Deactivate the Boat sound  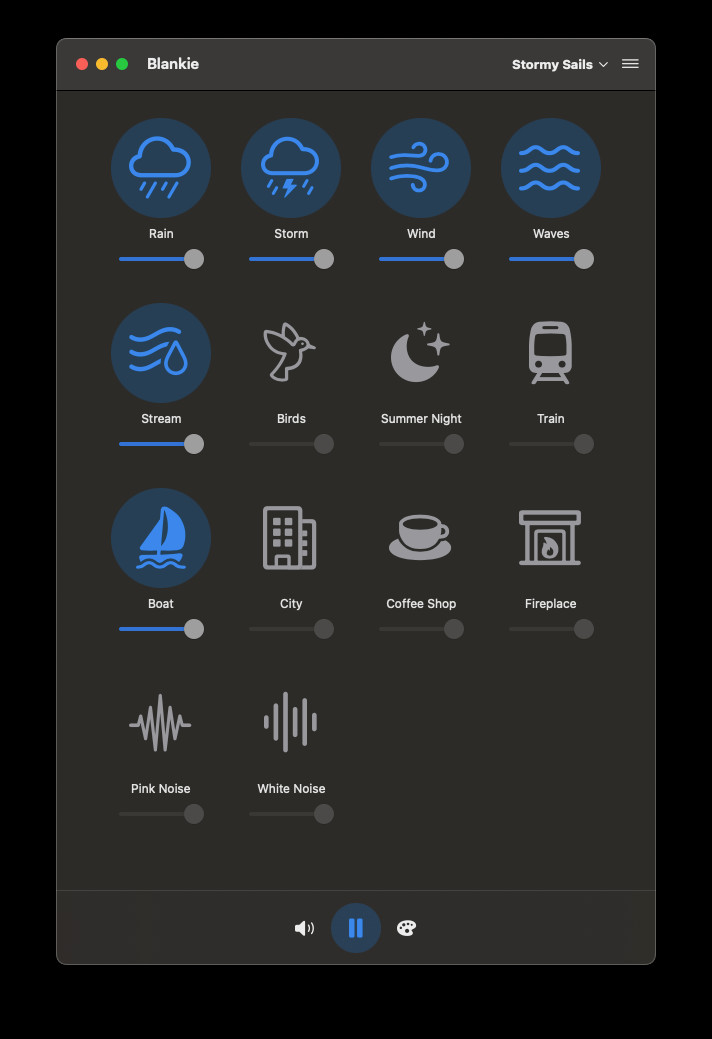(161, 538)
